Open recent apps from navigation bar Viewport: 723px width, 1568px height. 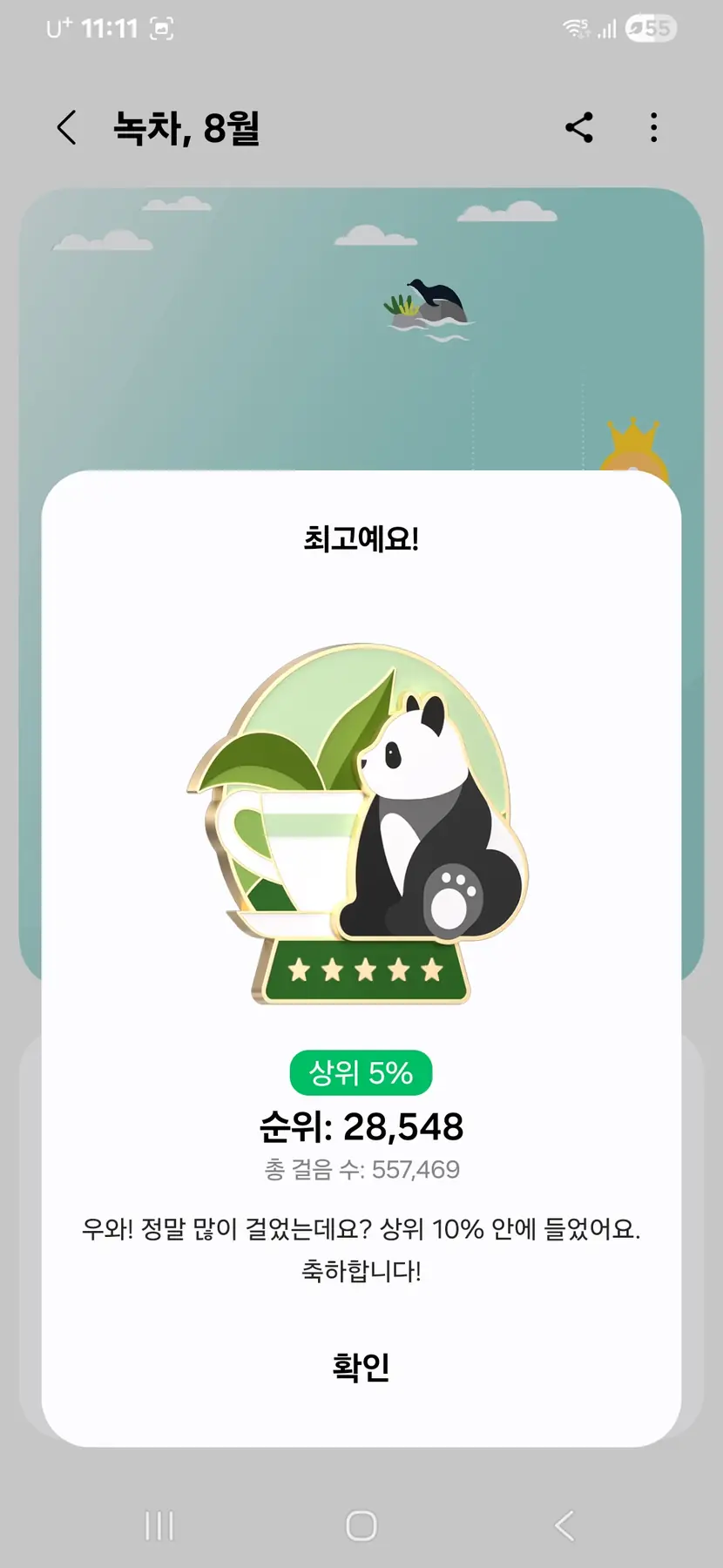159,1525
